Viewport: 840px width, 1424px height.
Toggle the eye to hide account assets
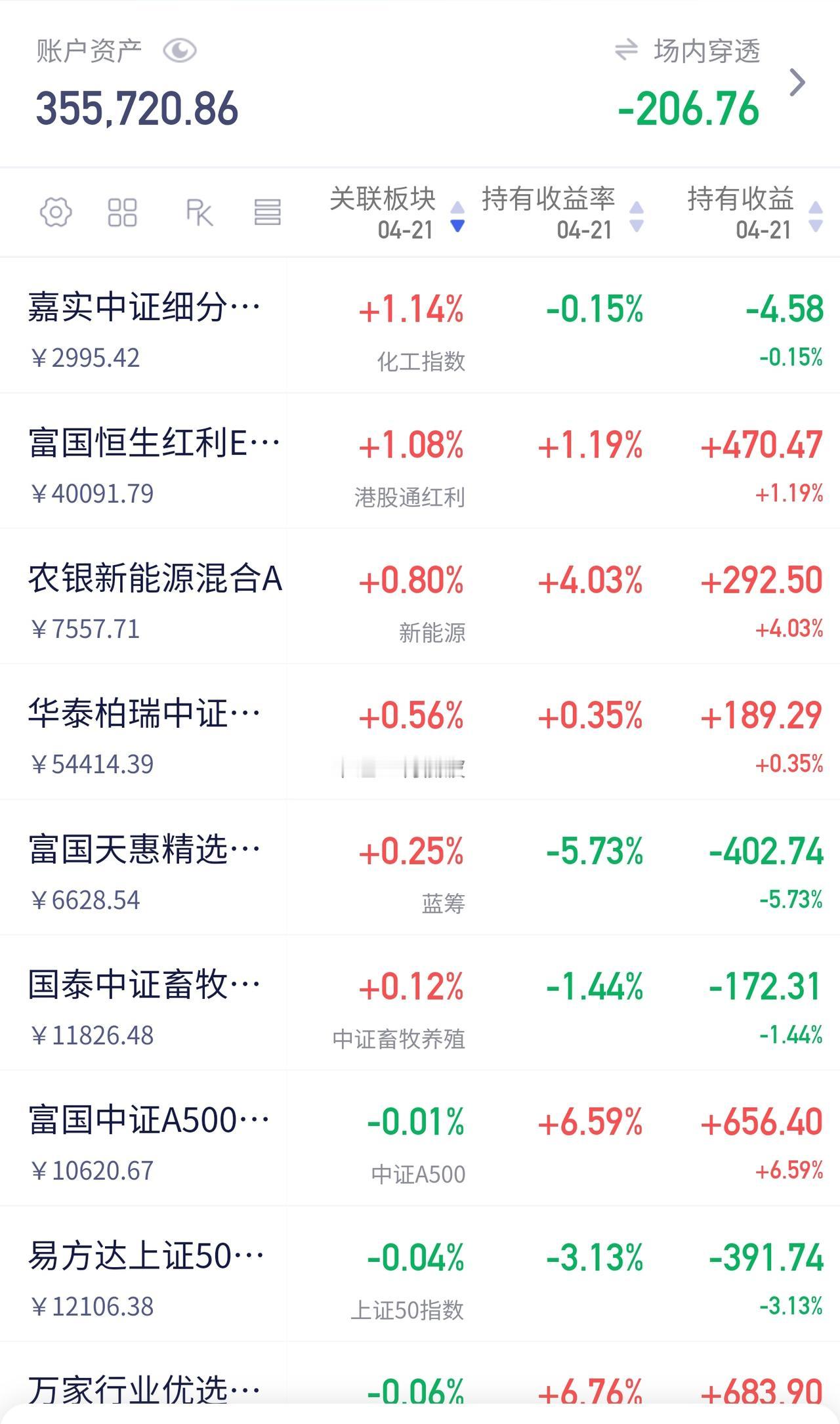pos(180,49)
